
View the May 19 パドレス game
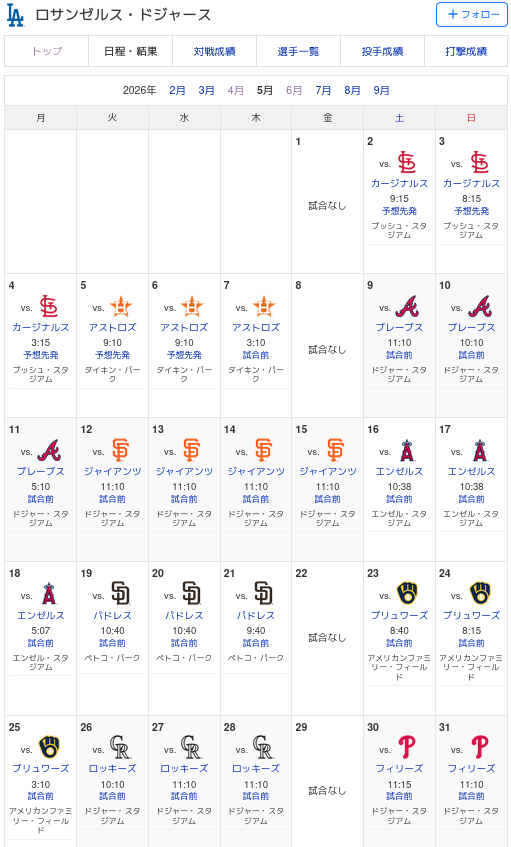(112, 615)
